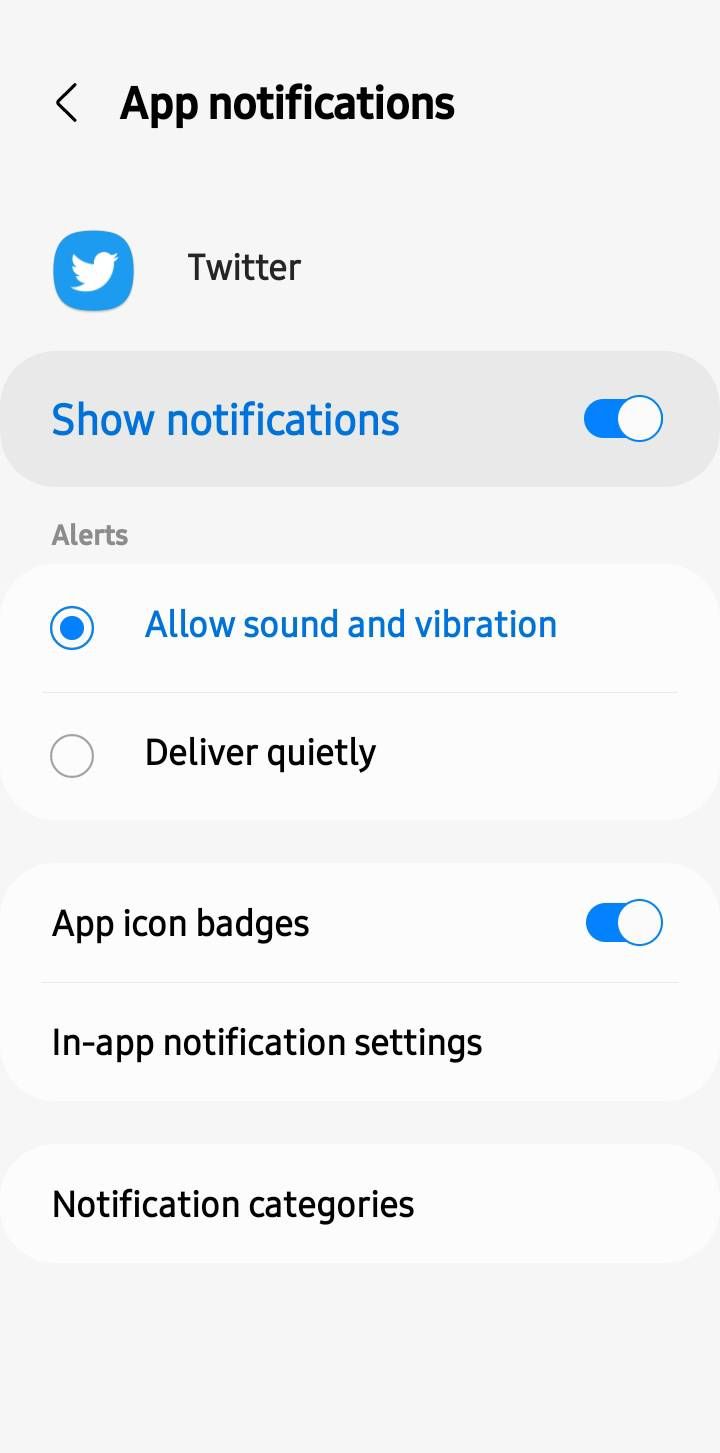
Task: Click the App icon badges label
Action: coord(180,922)
